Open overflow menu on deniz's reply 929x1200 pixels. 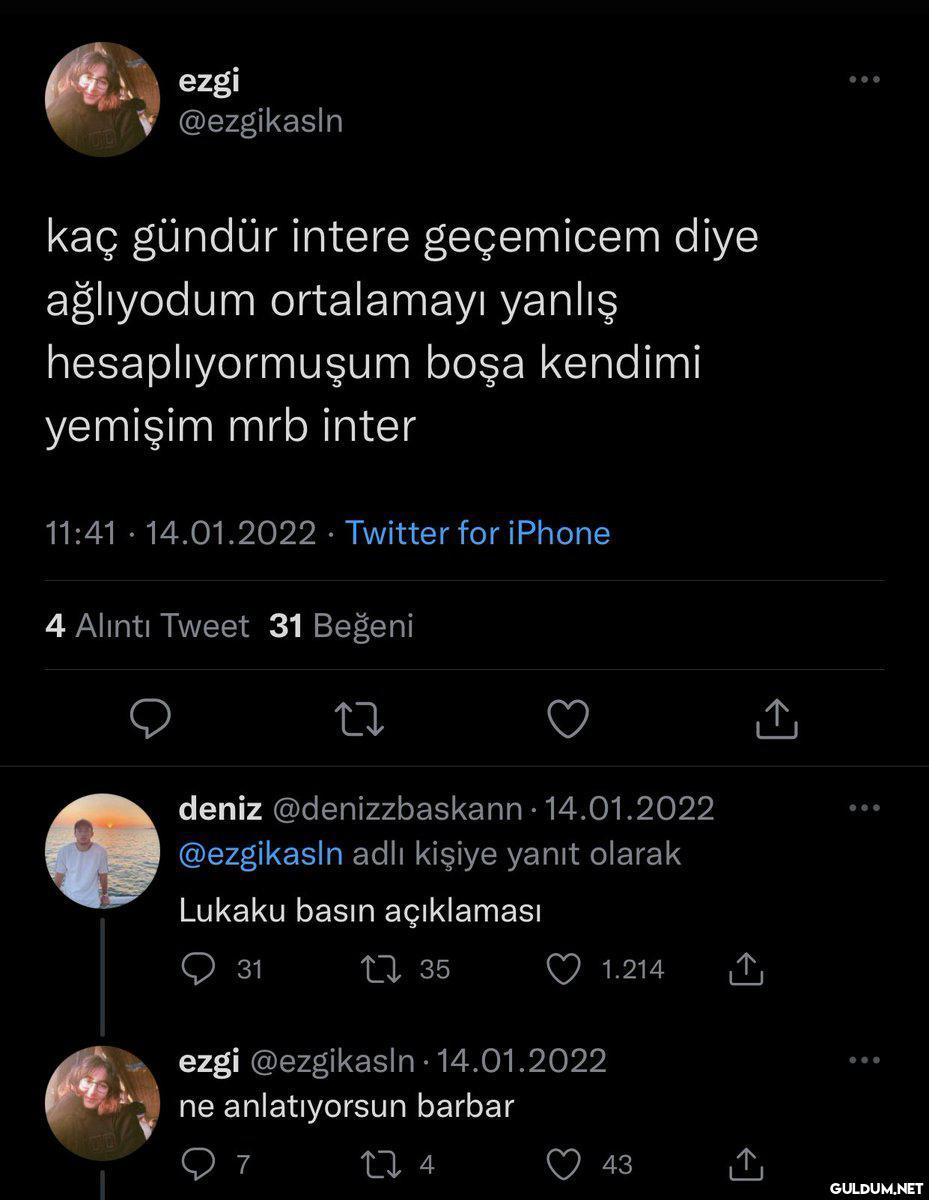point(862,808)
